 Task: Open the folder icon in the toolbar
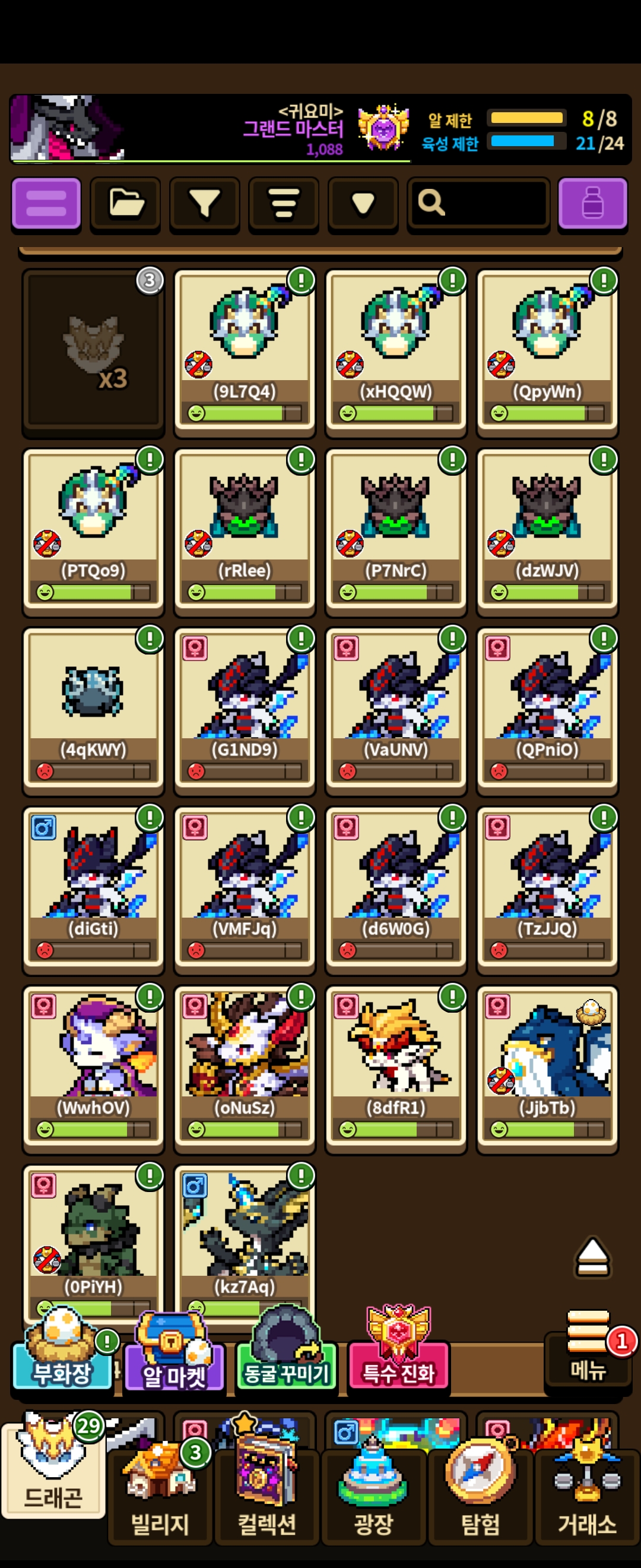125,203
